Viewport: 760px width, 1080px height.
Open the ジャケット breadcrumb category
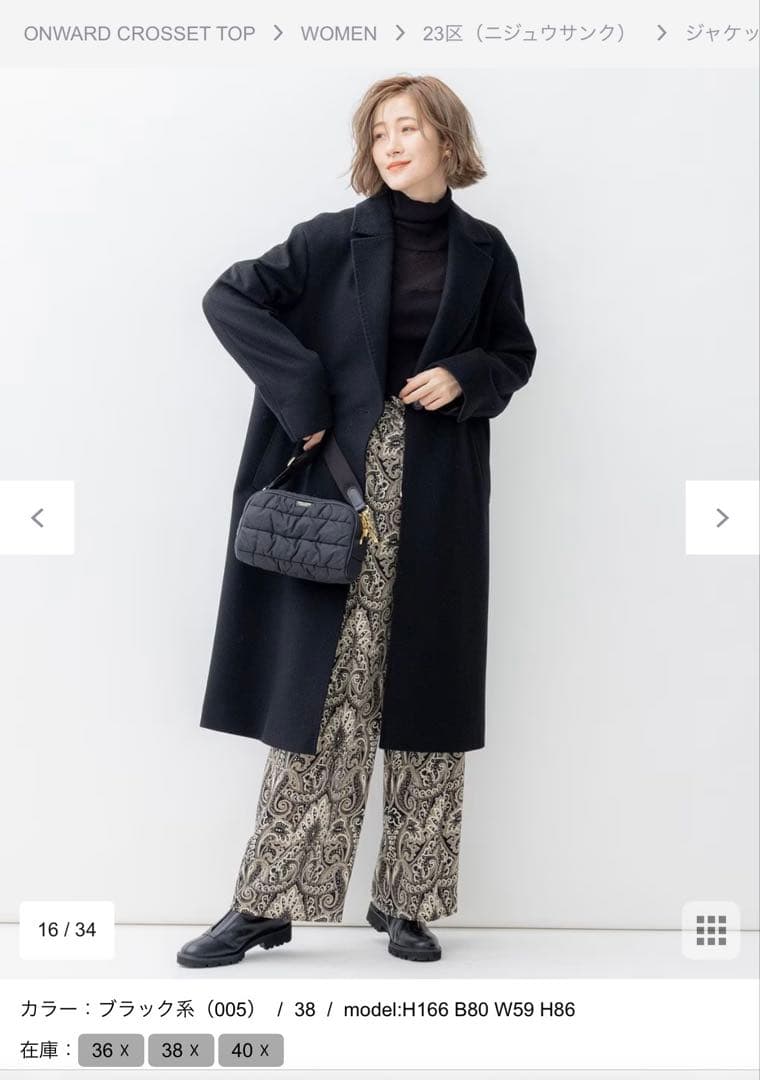pos(720,33)
